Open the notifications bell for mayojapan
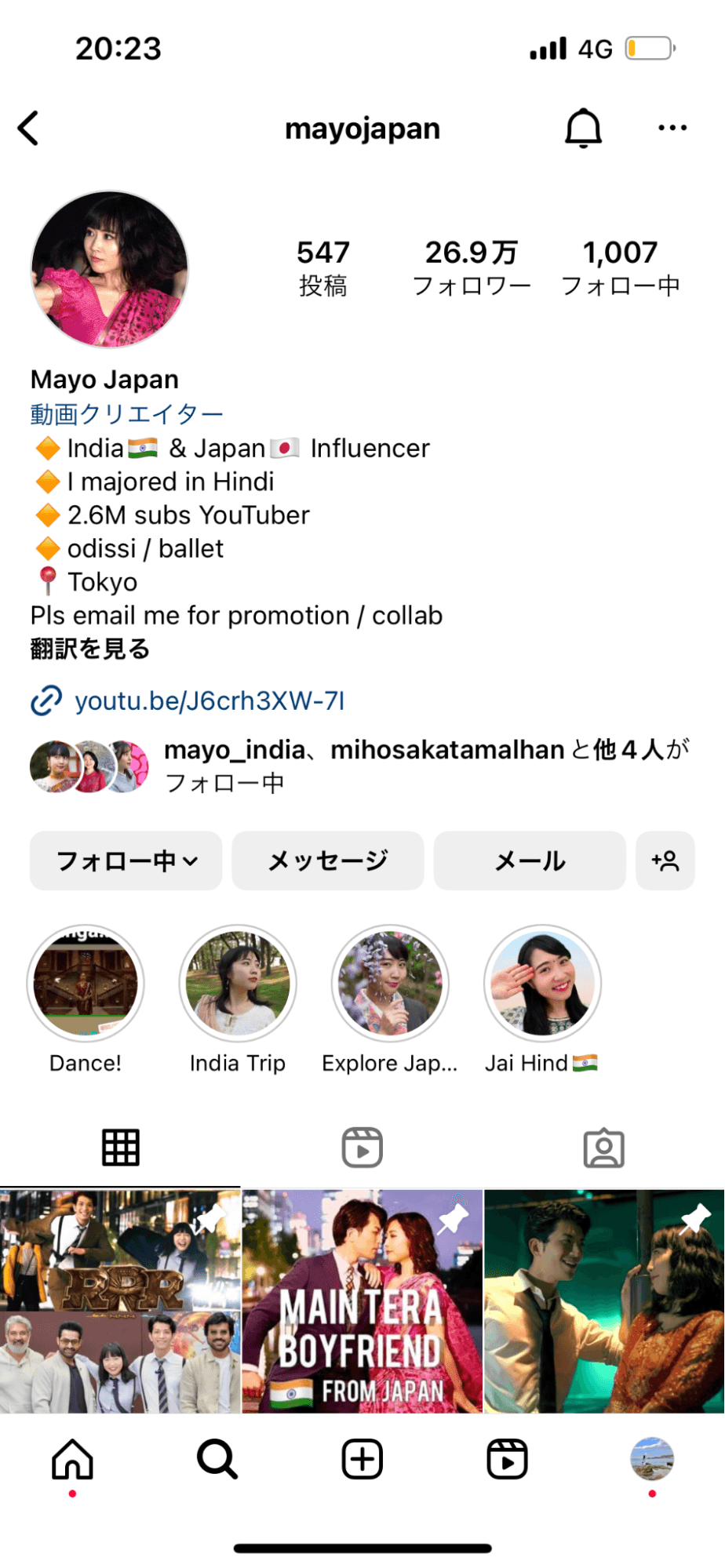 point(583,129)
